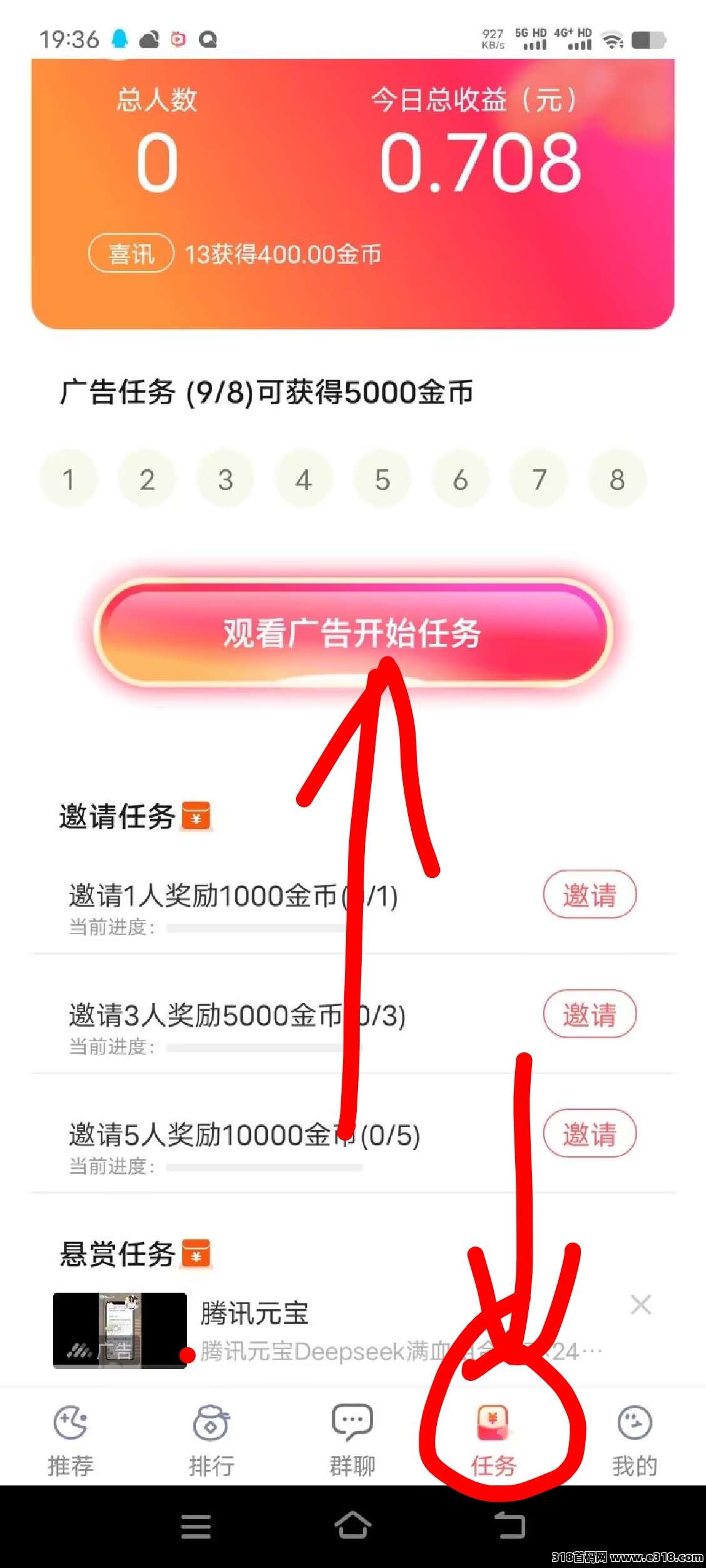706x1568 pixels.
Task: Select the 任务 tab
Action: (493, 1440)
